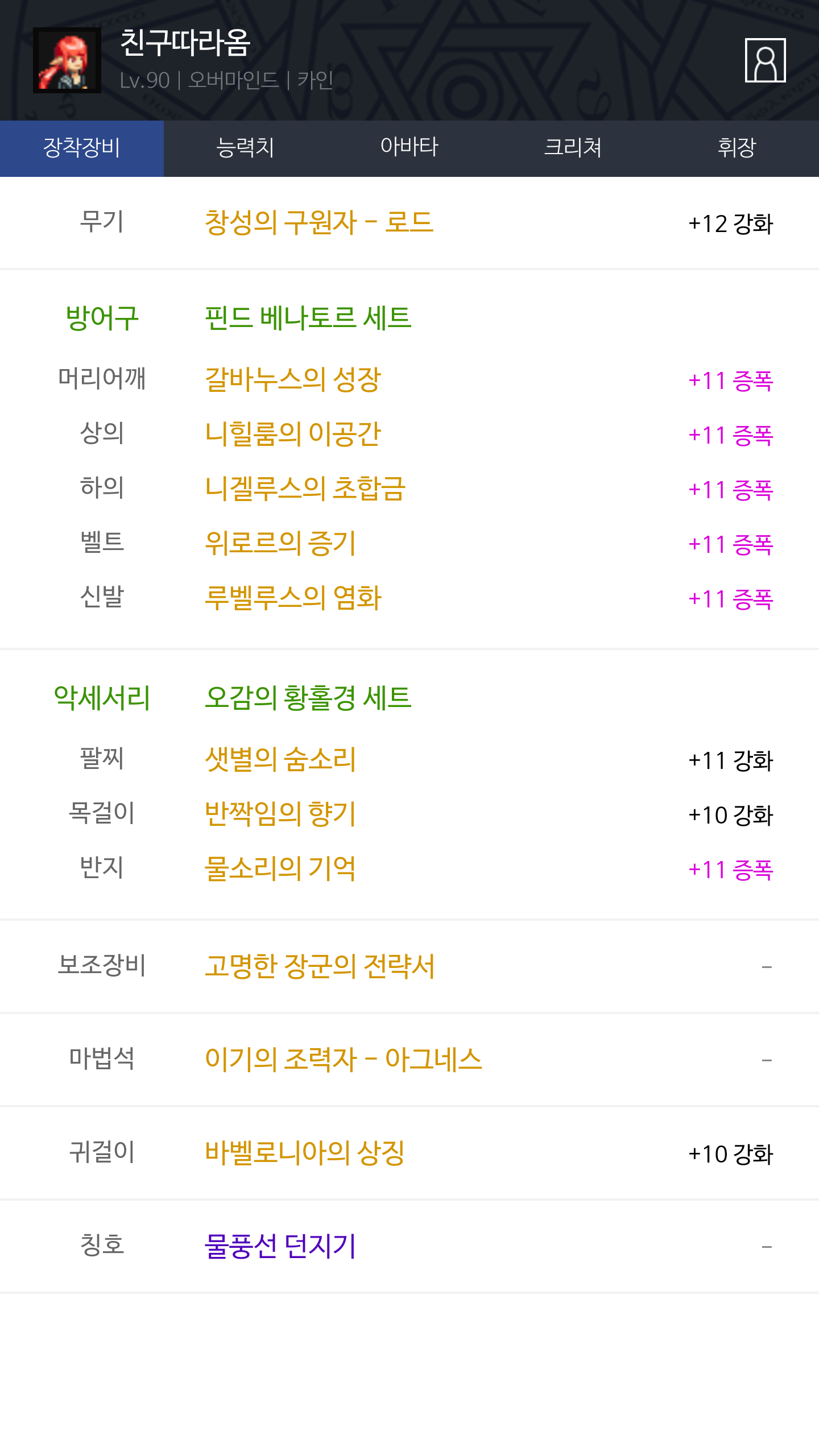The image size is (819, 1456).
Task: Open the character profile icon
Action: [765, 60]
